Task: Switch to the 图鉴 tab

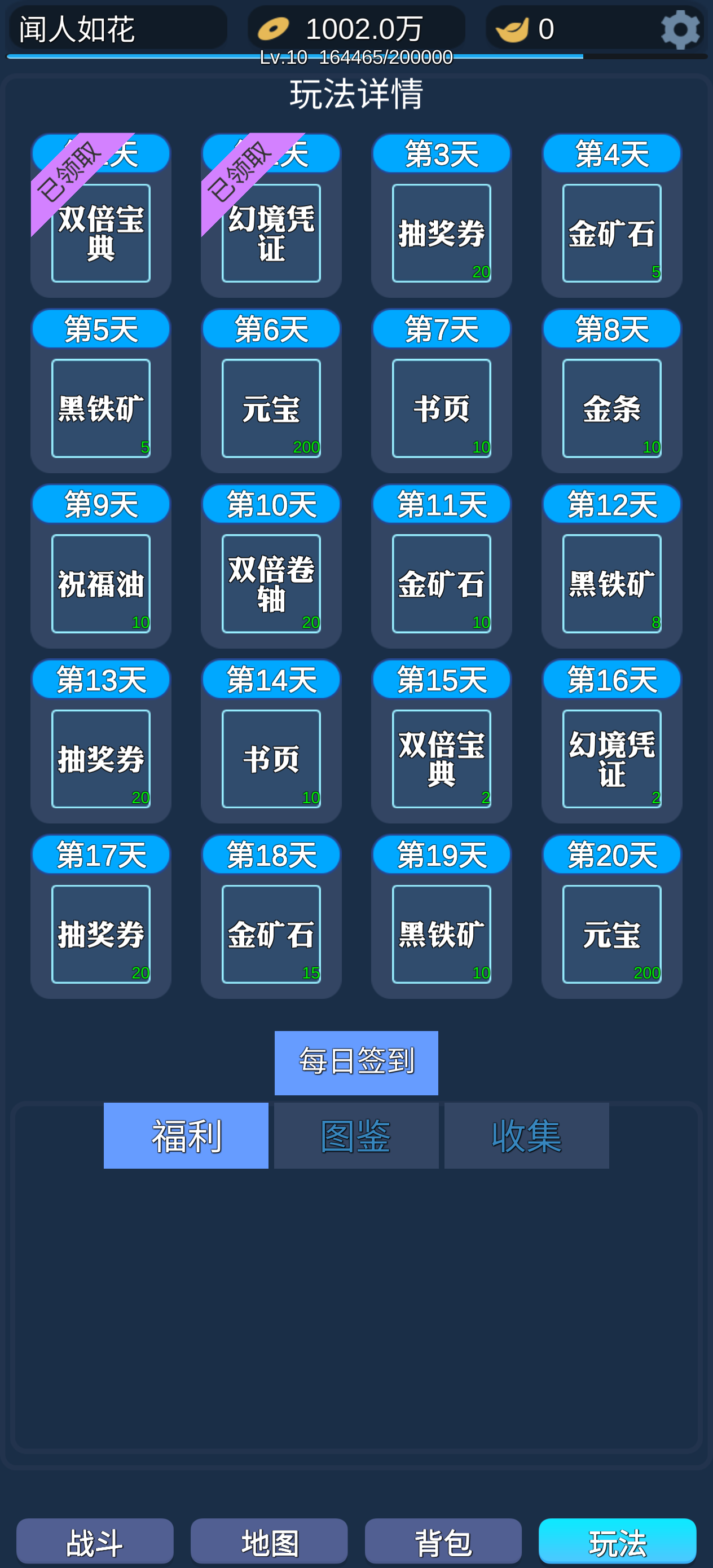Action: coord(356,1135)
